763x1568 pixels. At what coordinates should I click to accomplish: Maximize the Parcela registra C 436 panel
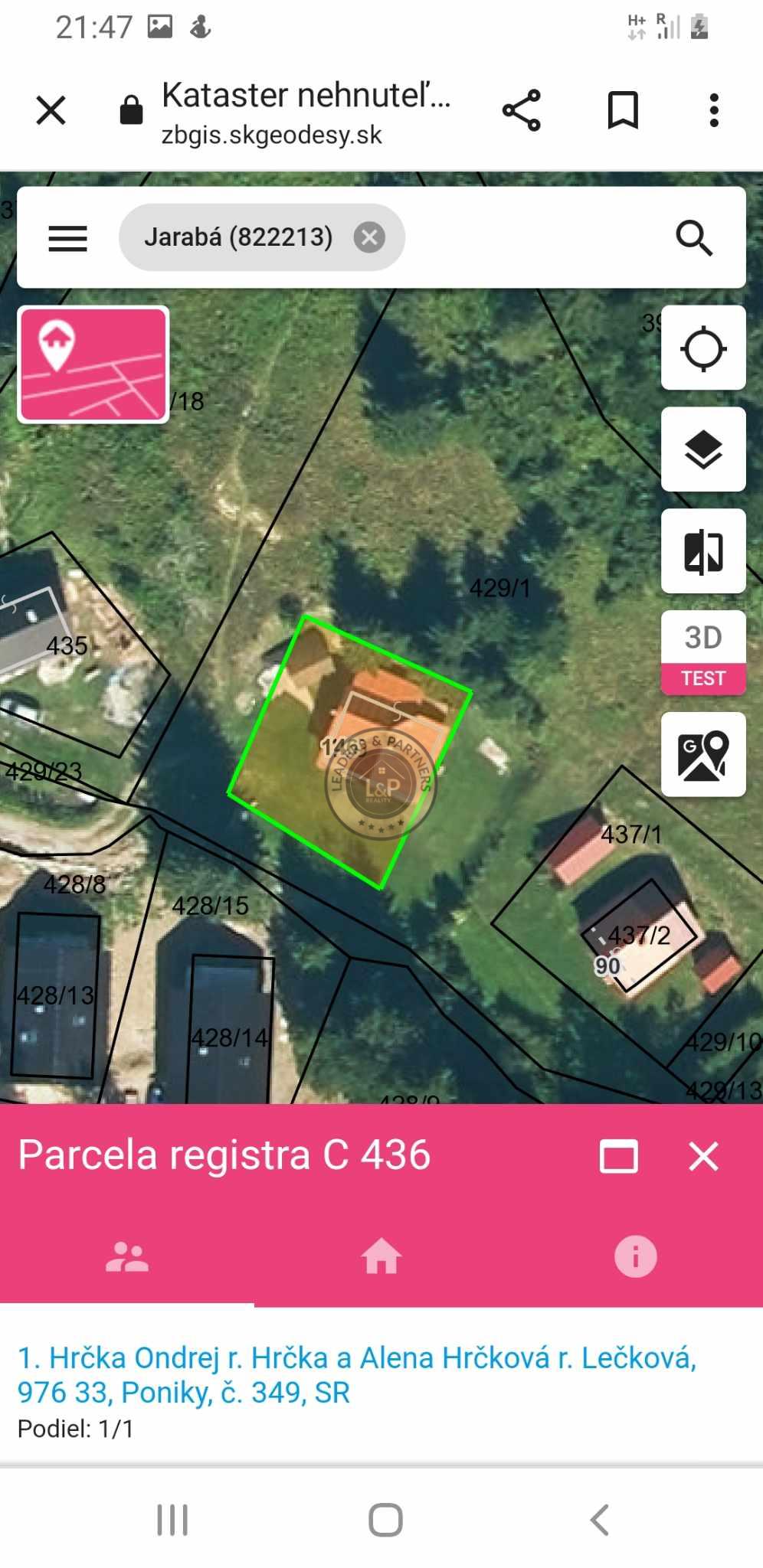[x=619, y=1156]
